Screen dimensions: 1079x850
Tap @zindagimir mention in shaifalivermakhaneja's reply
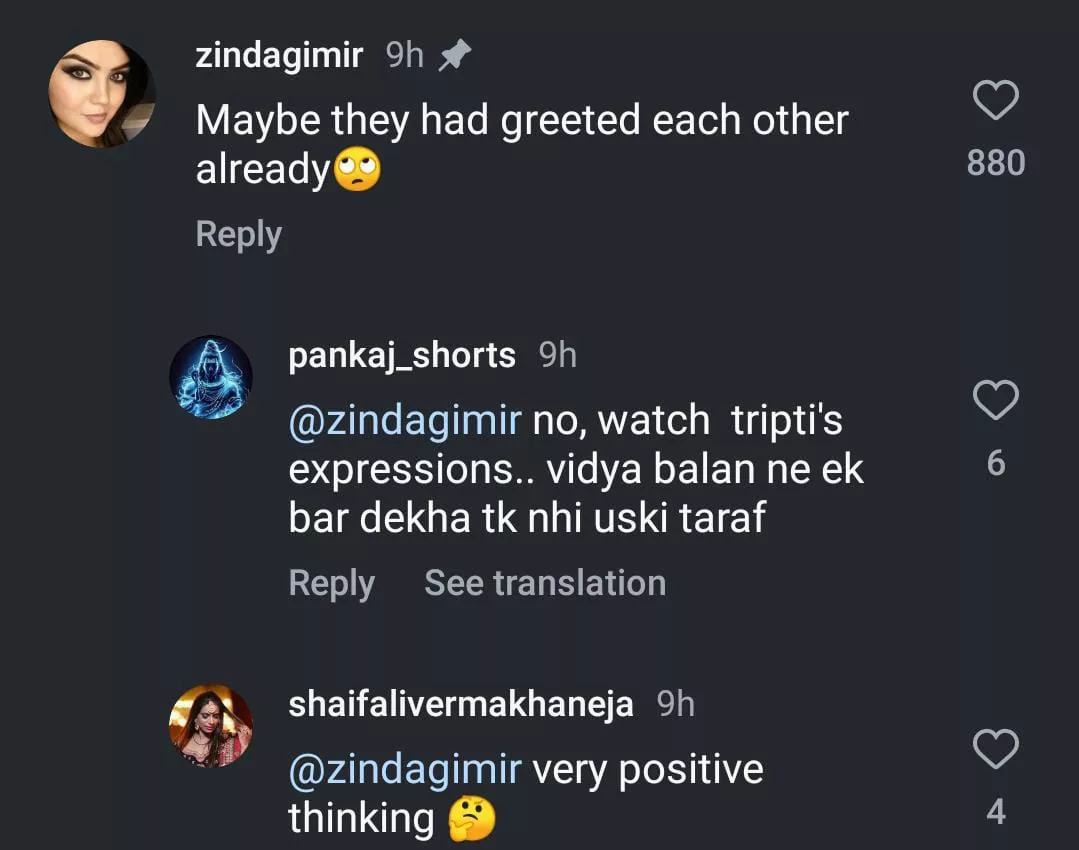tap(404, 769)
